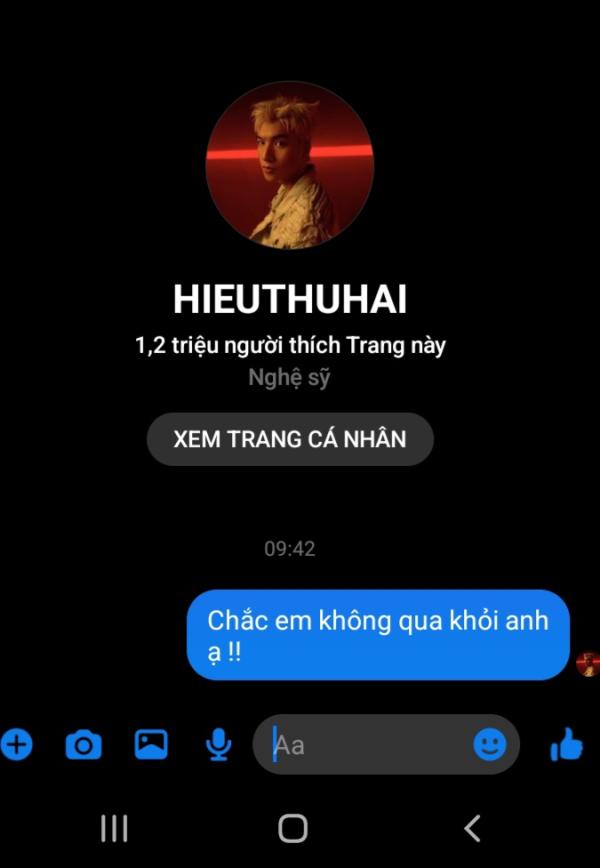This screenshot has height=868, width=600.
Task: Open recent apps from navigation bar
Action: [x=114, y=828]
